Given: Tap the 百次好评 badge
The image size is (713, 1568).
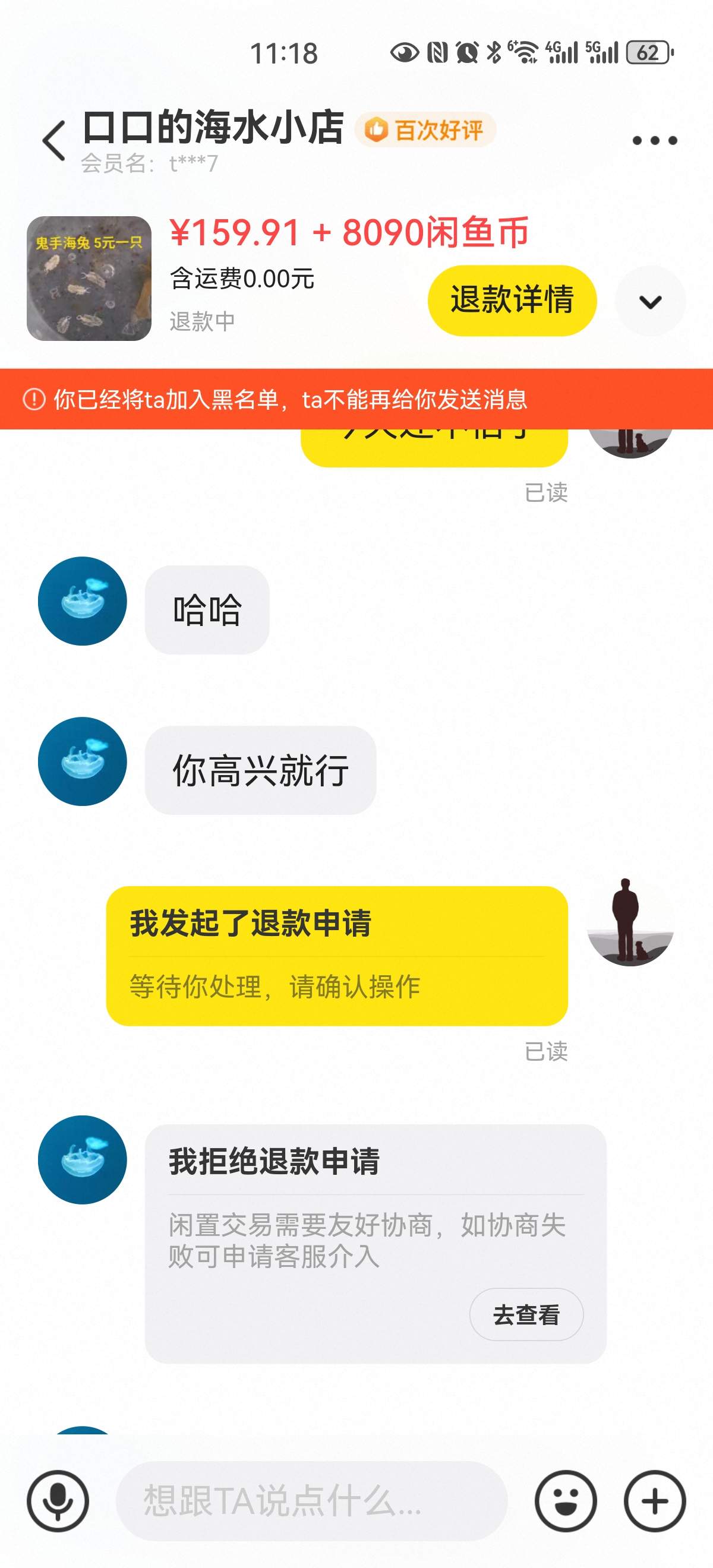Looking at the screenshot, I should click(x=425, y=129).
